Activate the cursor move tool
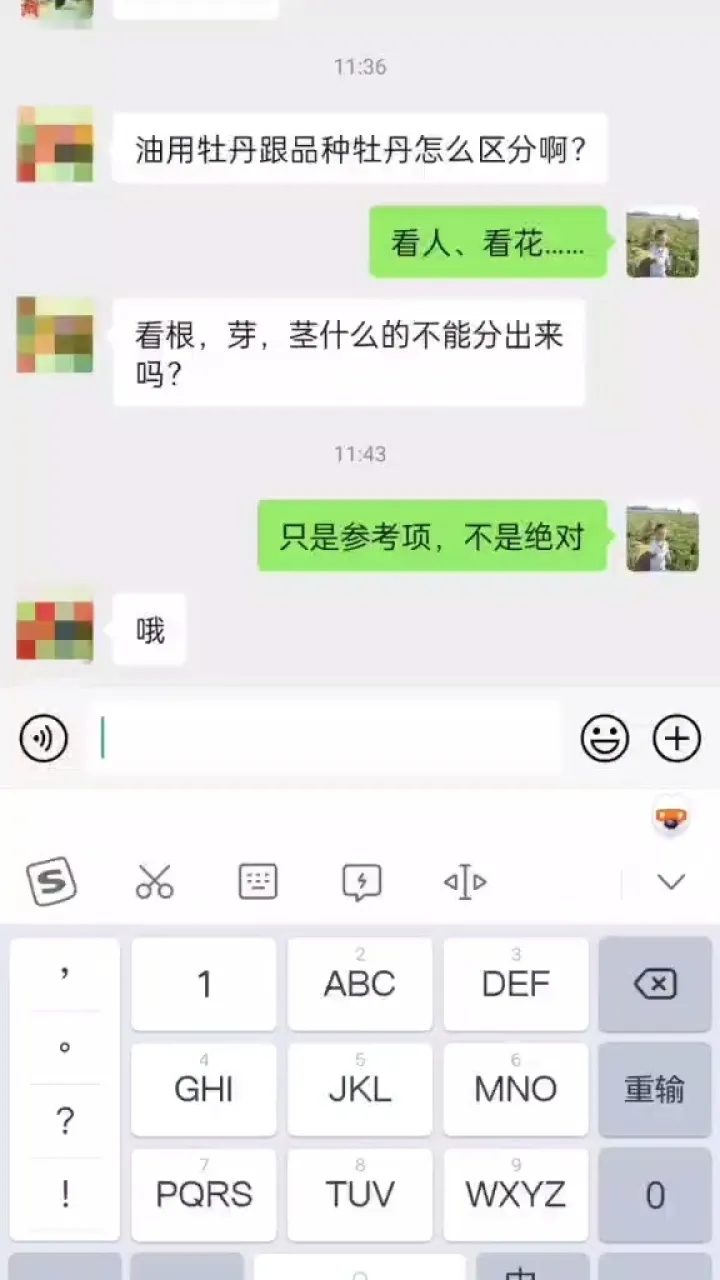Screen dimensions: 720x1280 pos(465,882)
